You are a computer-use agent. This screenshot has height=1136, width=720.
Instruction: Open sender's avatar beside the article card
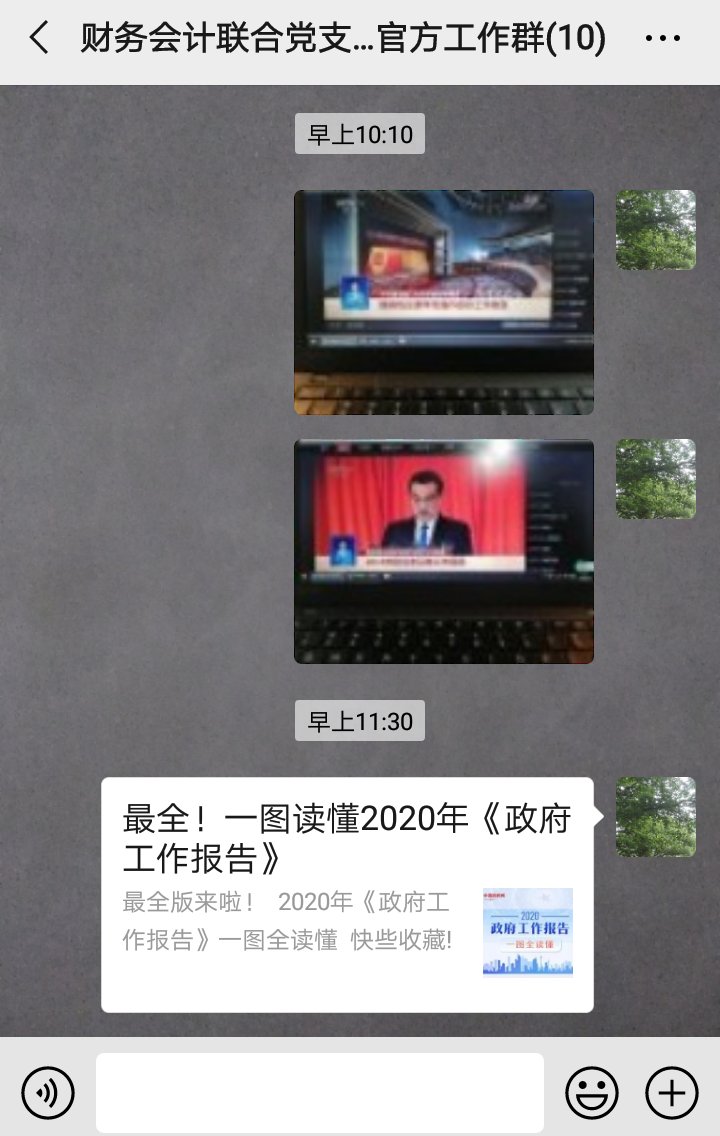(656, 817)
